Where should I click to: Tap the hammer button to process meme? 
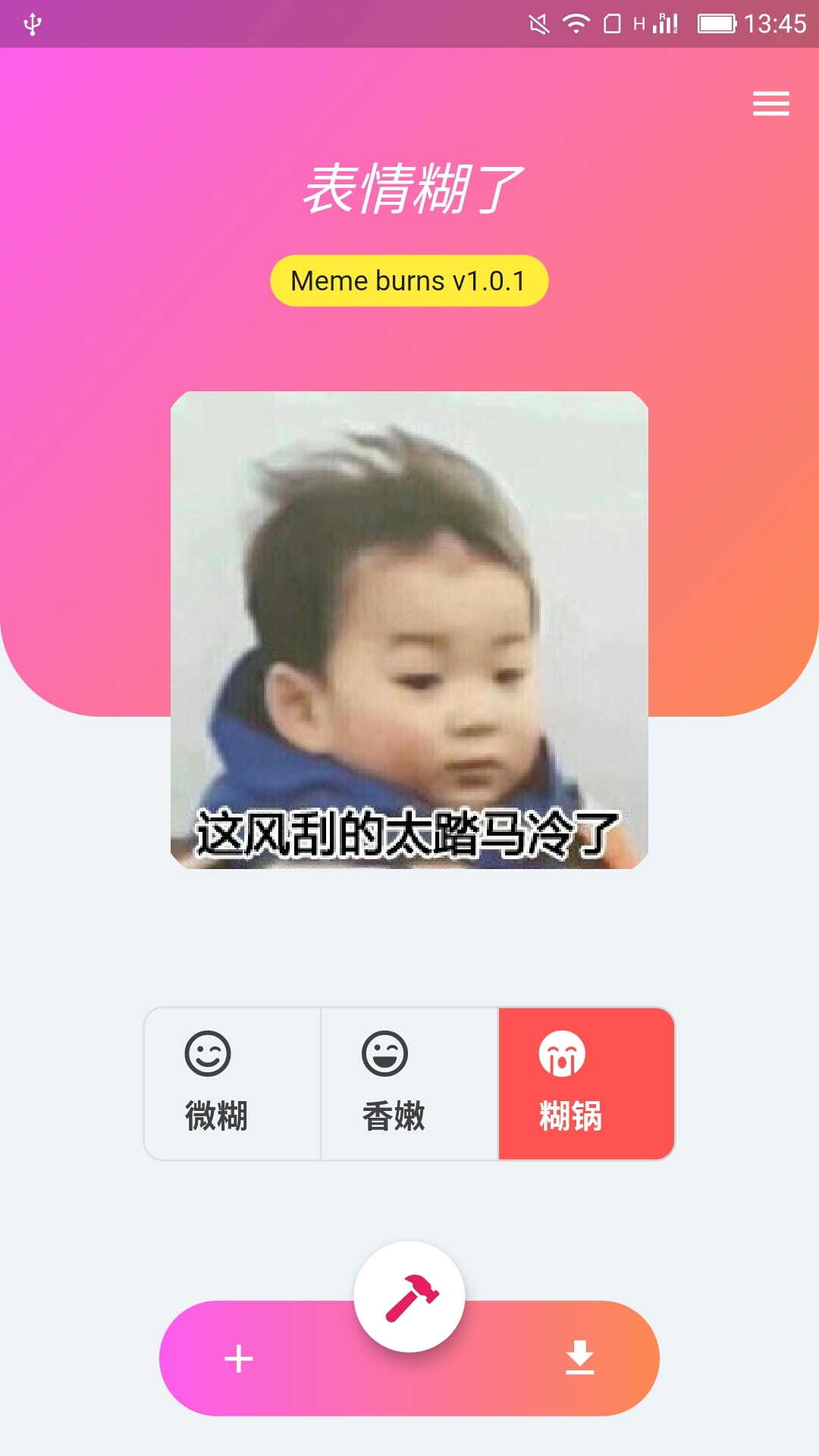[409, 1297]
